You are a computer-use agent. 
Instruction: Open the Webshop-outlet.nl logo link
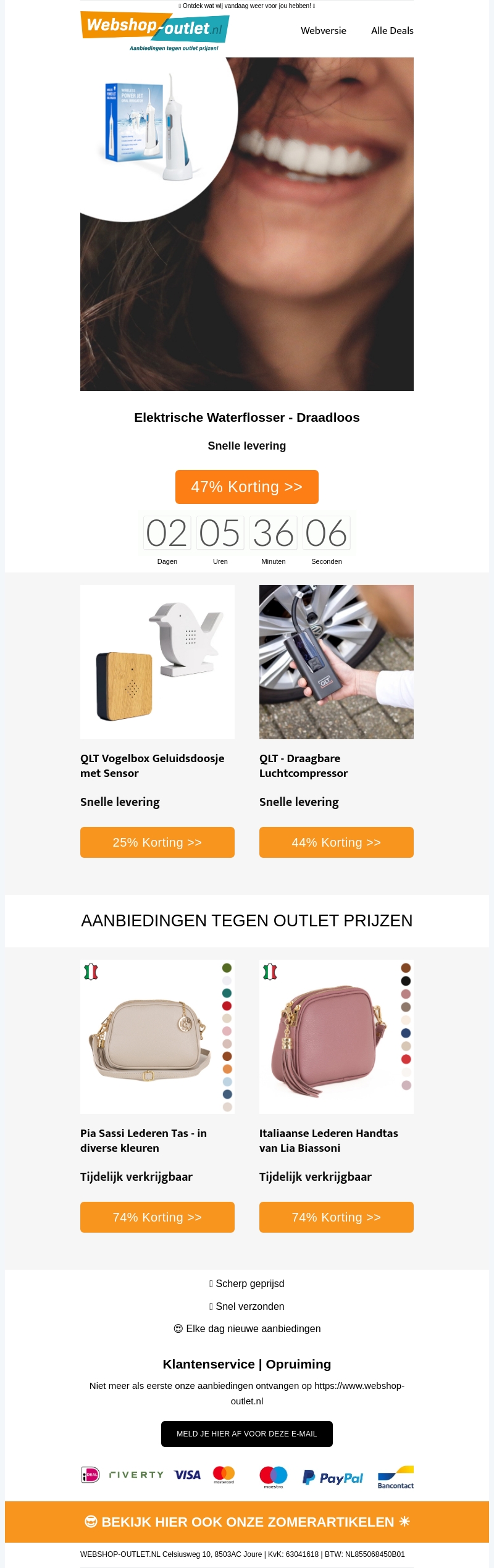coord(154,30)
